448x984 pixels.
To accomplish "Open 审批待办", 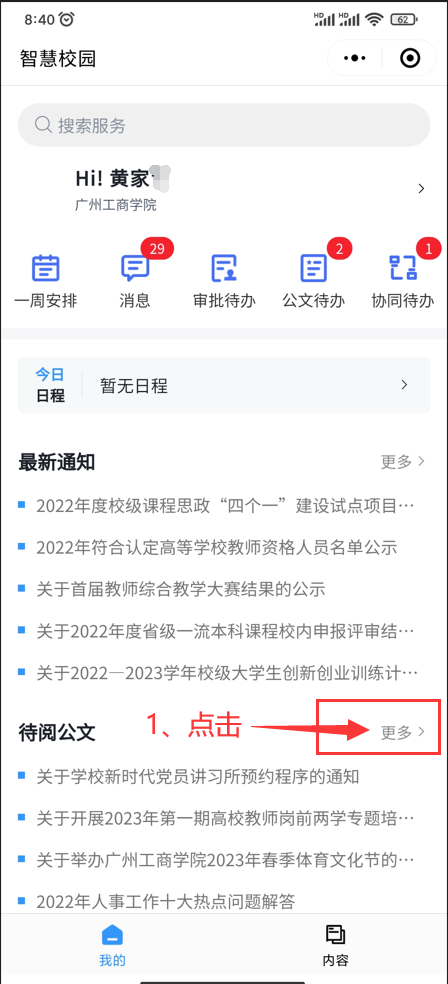I will (x=224, y=281).
